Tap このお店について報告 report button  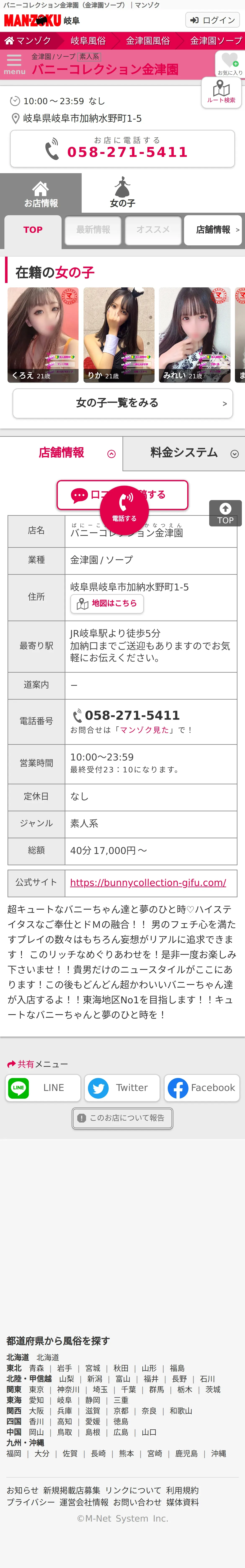122,1117
